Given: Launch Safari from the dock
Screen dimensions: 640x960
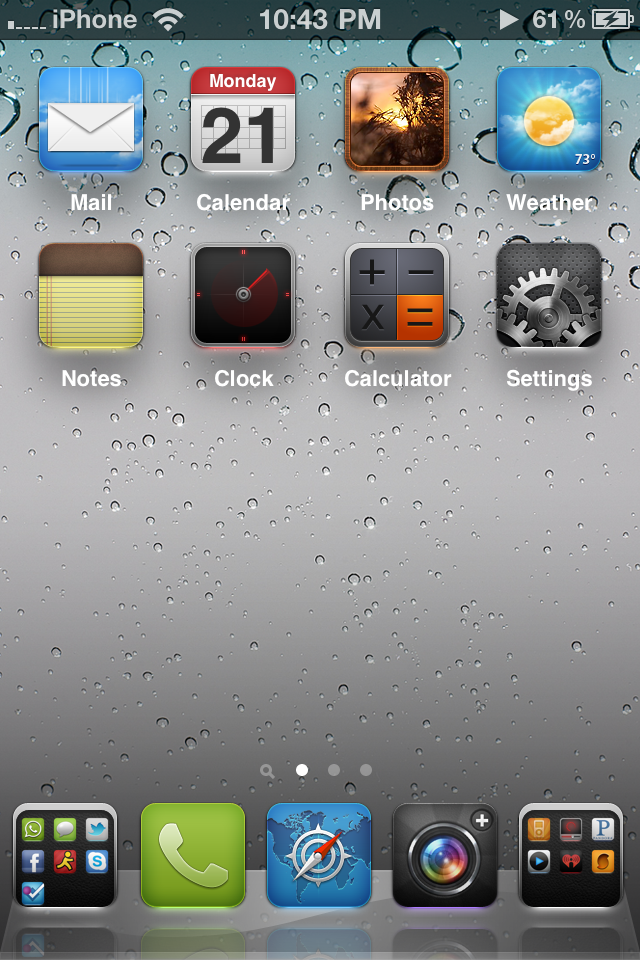Looking at the screenshot, I should (x=319, y=856).
